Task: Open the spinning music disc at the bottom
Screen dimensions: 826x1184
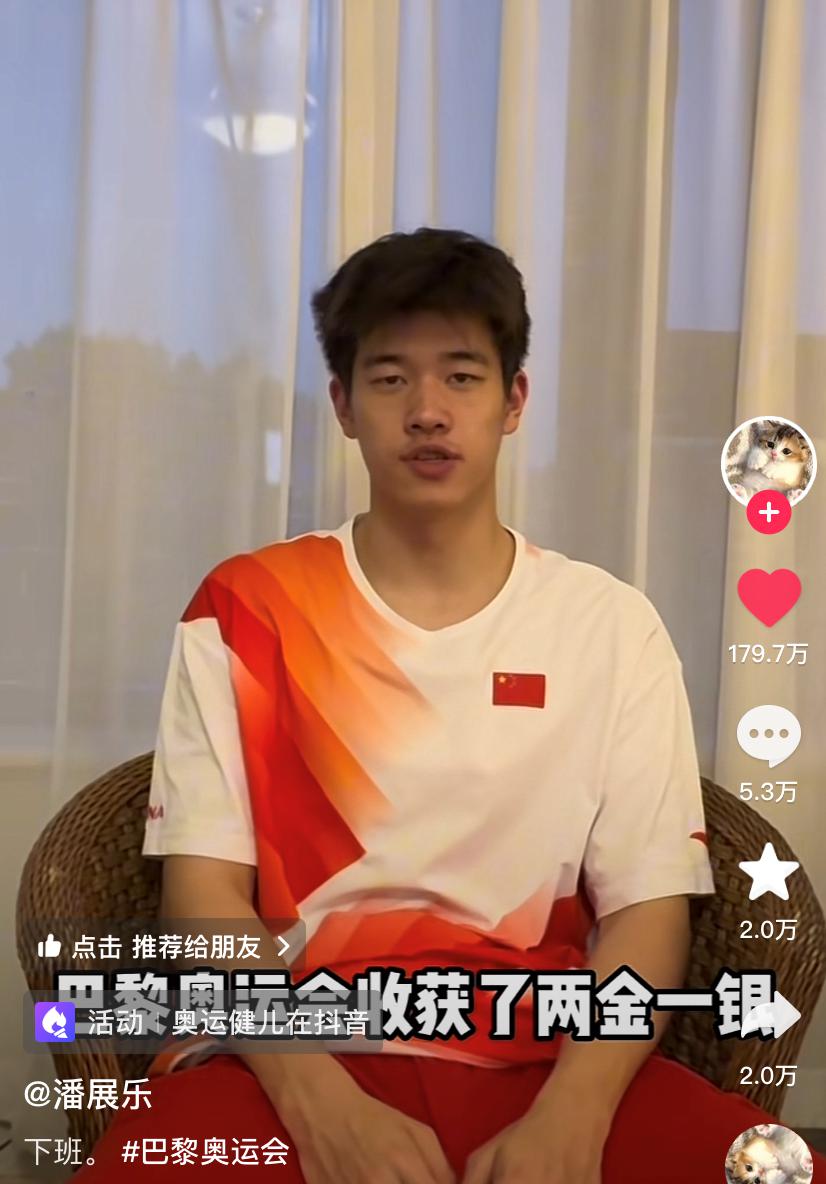Action: pos(768,1155)
